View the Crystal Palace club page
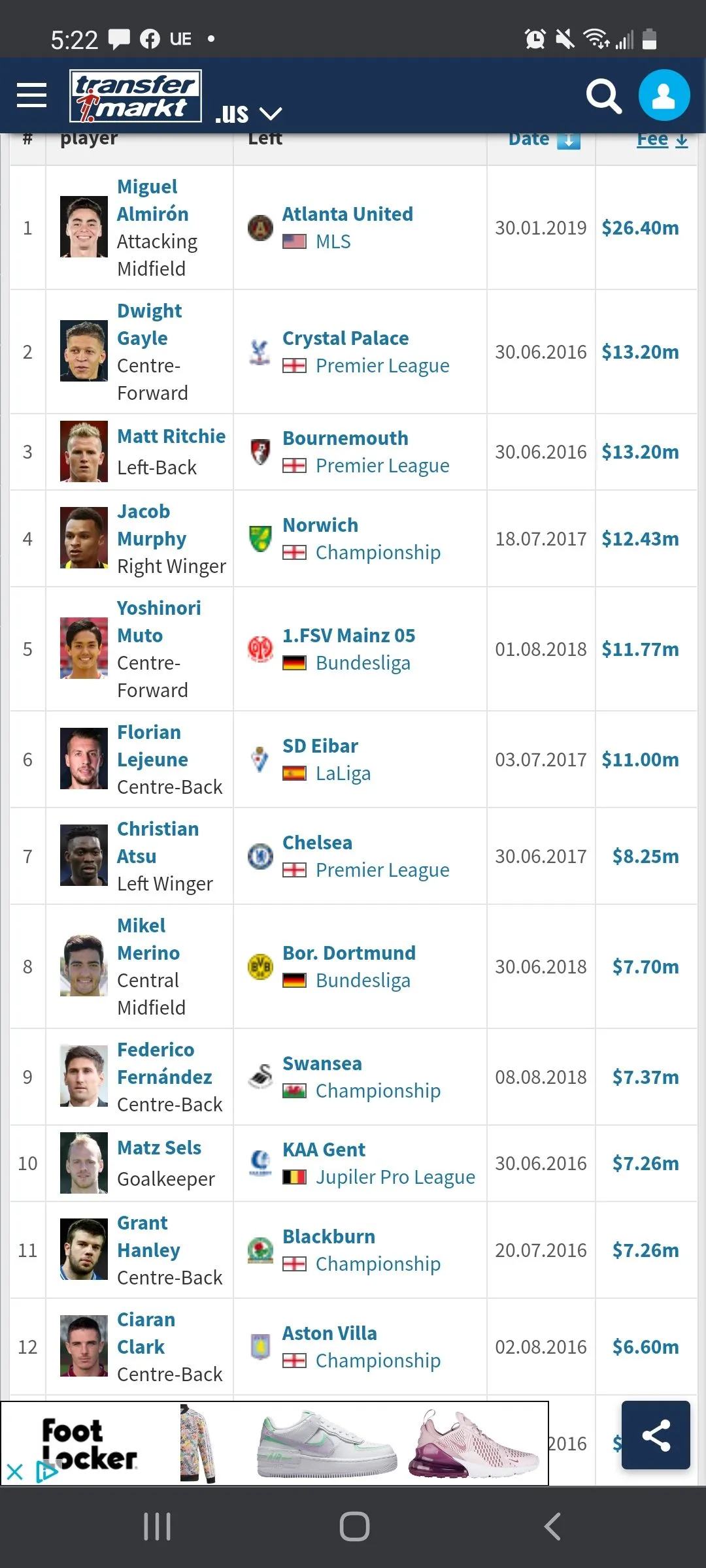Viewport: 706px width, 1568px height. tap(345, 338)
